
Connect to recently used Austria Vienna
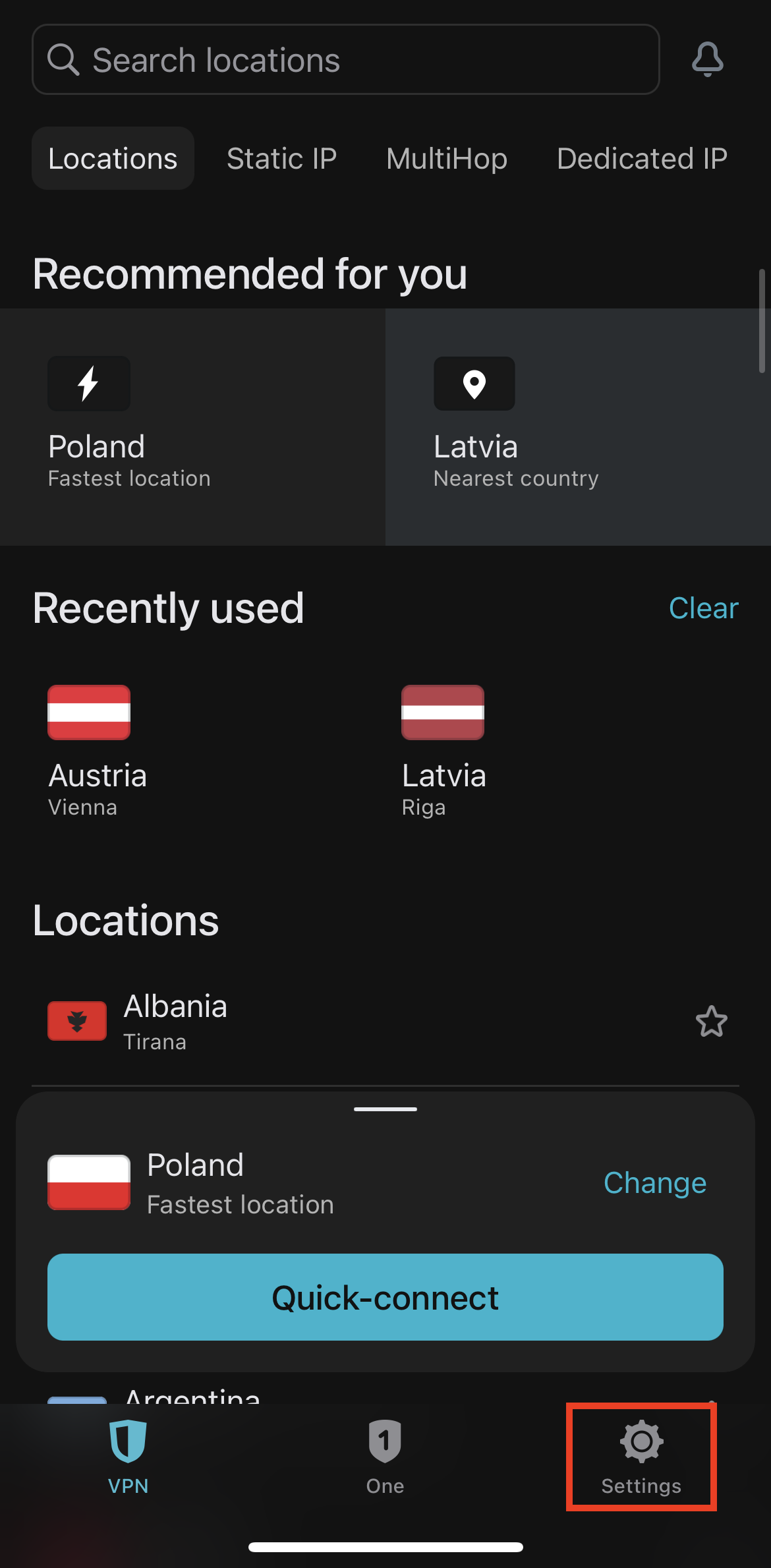98,751
